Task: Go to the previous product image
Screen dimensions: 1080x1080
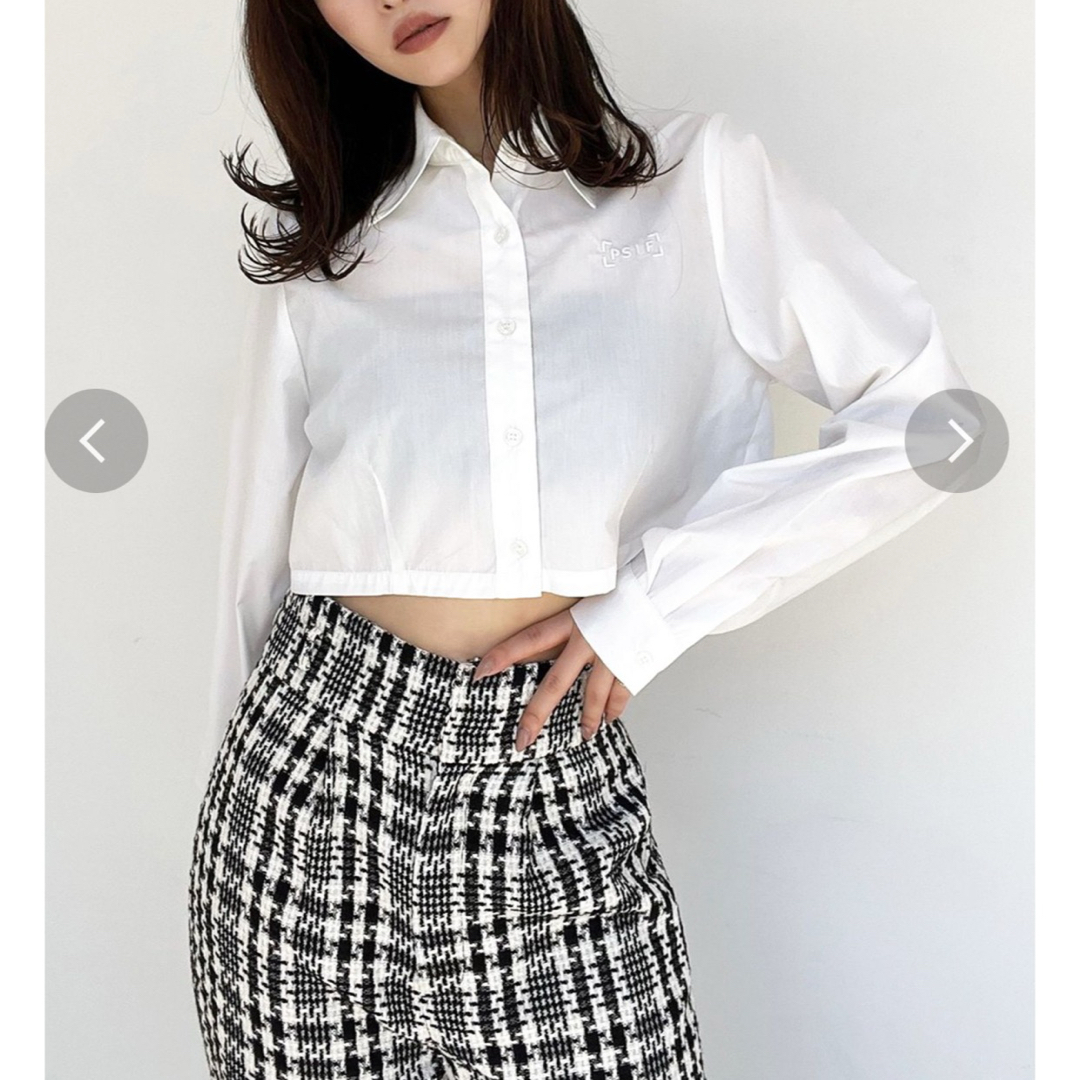Action: click(x=96, y=440)
